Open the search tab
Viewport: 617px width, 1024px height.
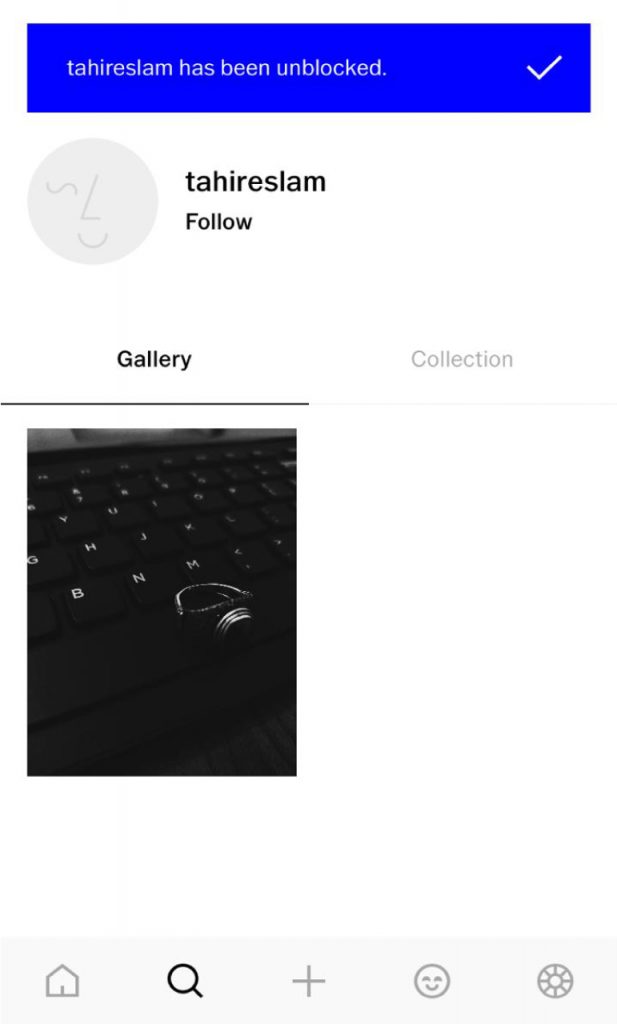[185, 981]
